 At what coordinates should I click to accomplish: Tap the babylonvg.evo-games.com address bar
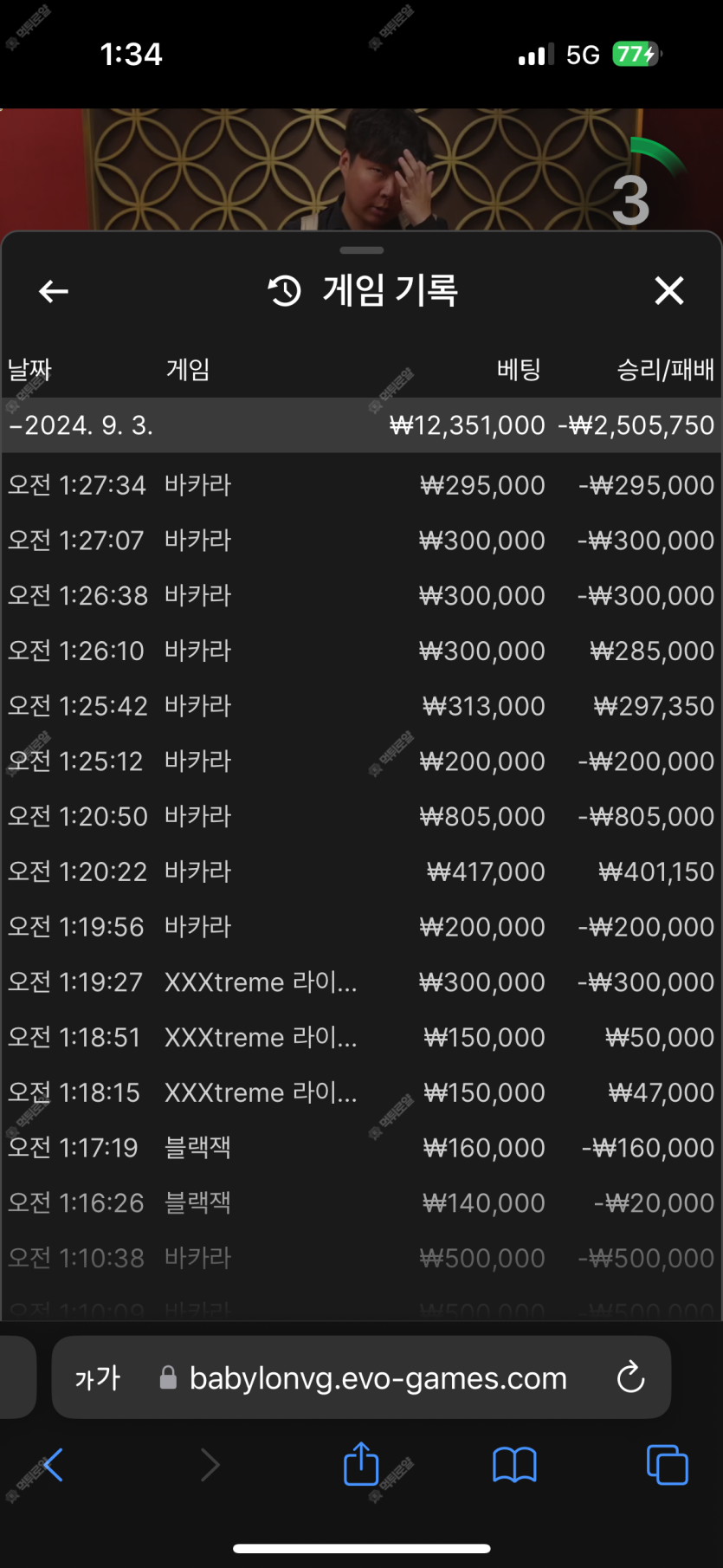pos(362,1377)
